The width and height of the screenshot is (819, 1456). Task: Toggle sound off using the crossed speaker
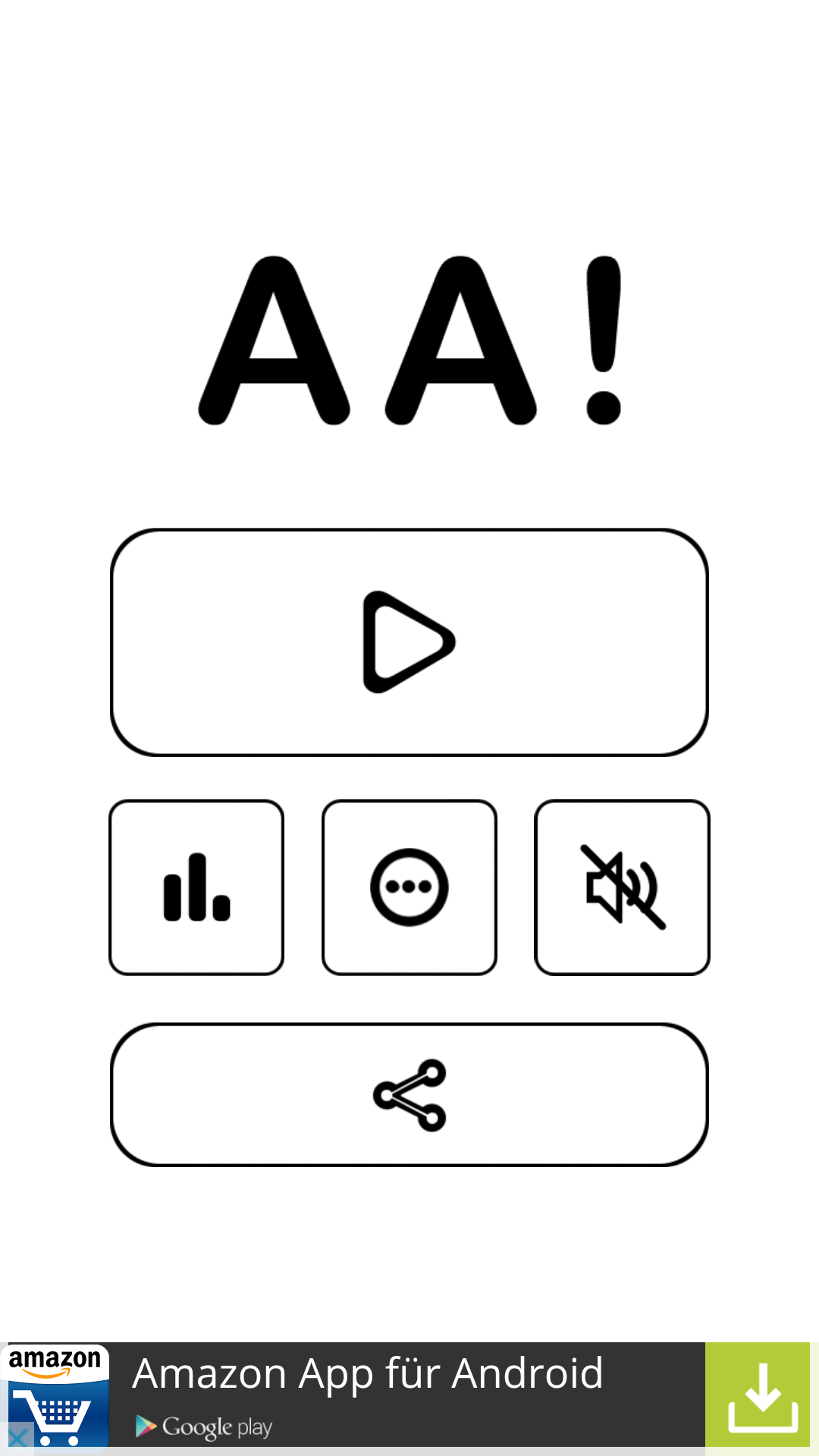(620, 886)
